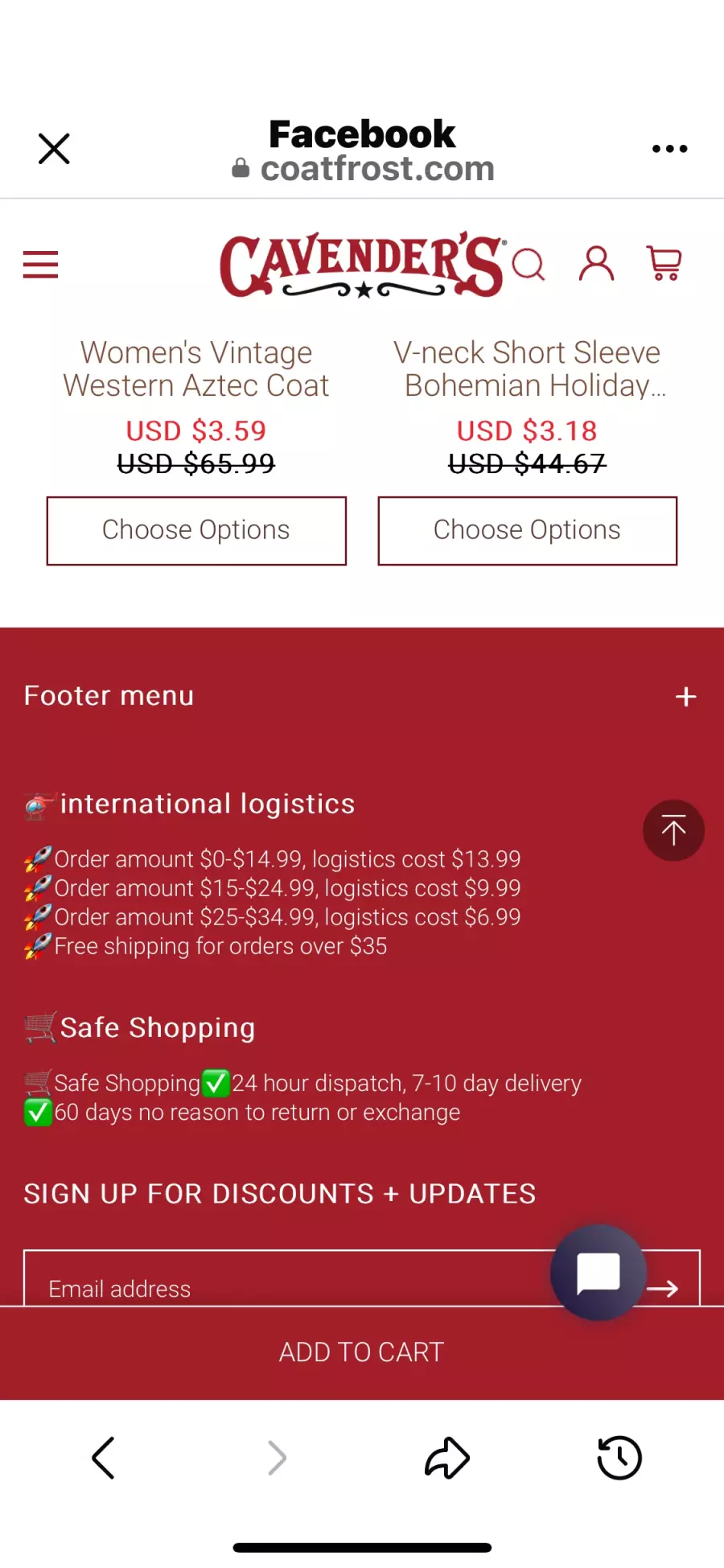Close the in-app browser
This screenshot has width=724, height=1568.
[54, 149]
